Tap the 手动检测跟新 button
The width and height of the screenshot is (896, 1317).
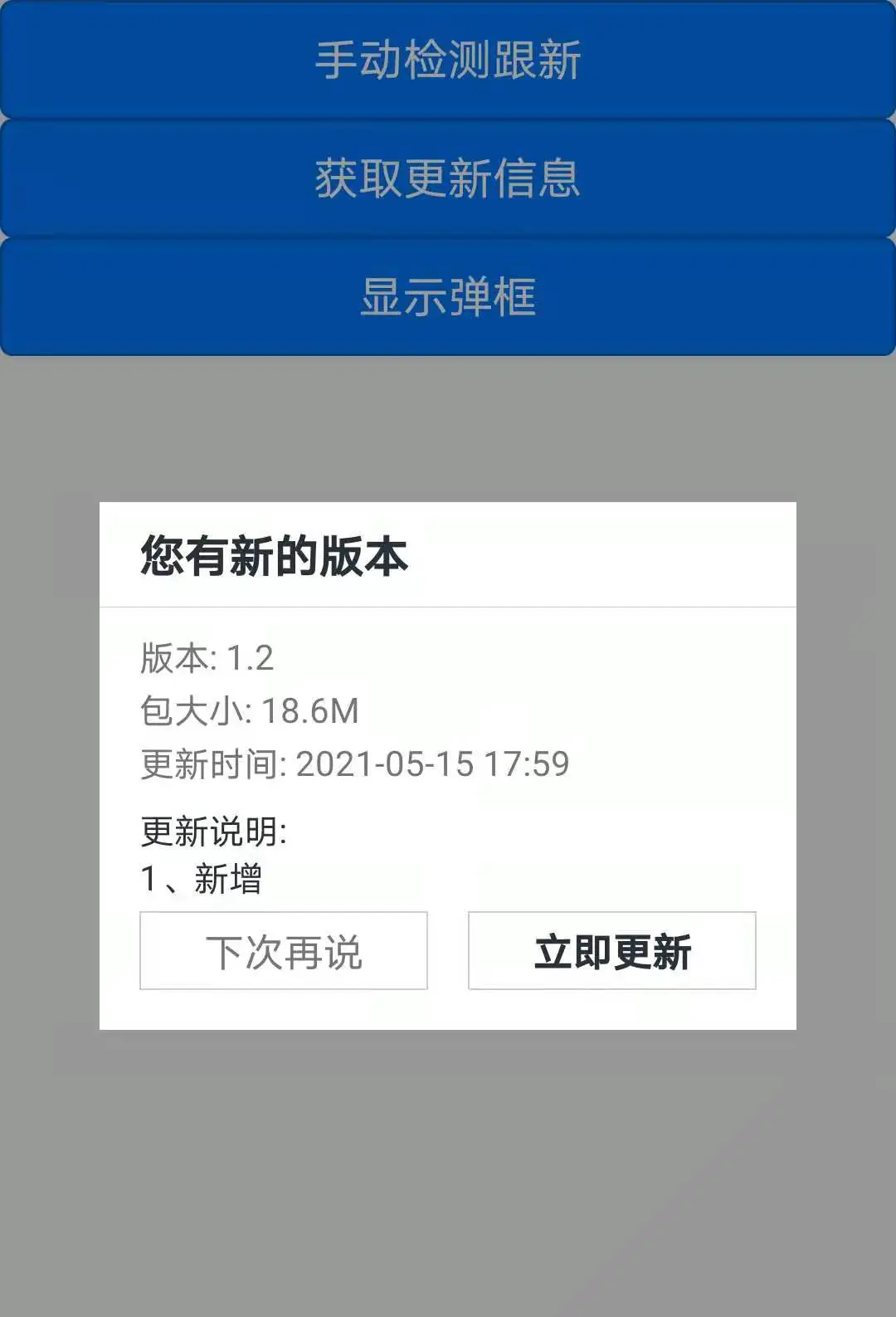point(448,60)
